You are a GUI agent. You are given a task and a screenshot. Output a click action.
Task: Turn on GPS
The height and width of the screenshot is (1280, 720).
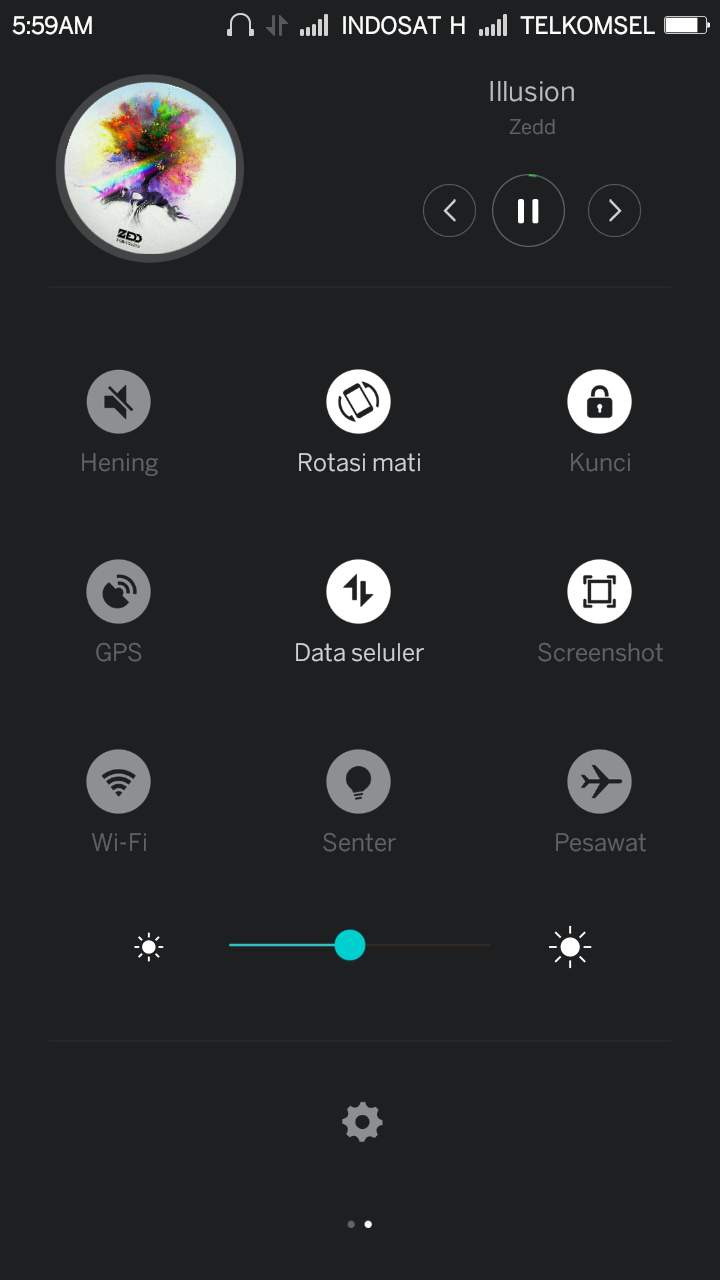click(119, 592)
